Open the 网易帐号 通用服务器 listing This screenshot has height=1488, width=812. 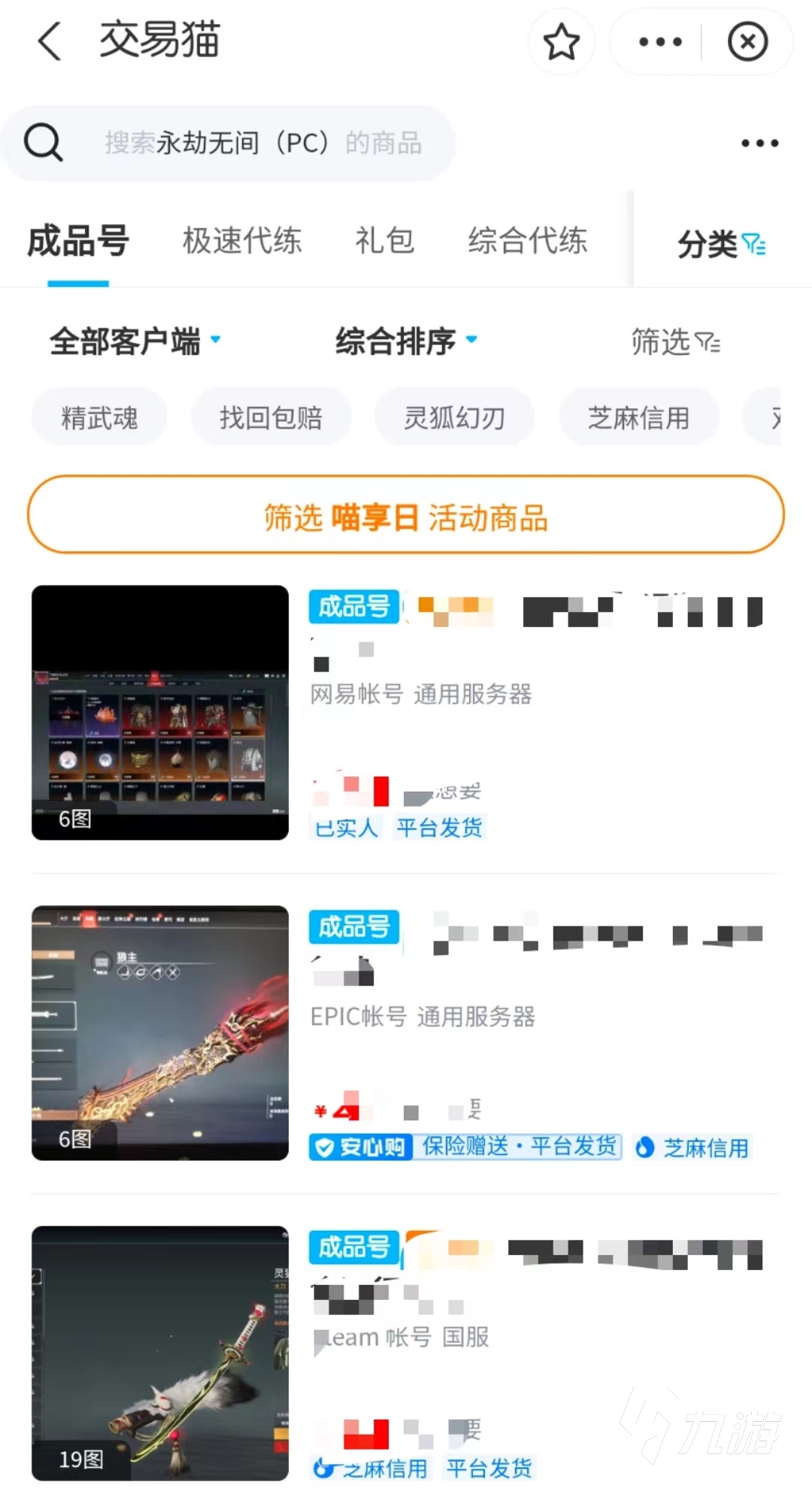click(x=421, y=694)
